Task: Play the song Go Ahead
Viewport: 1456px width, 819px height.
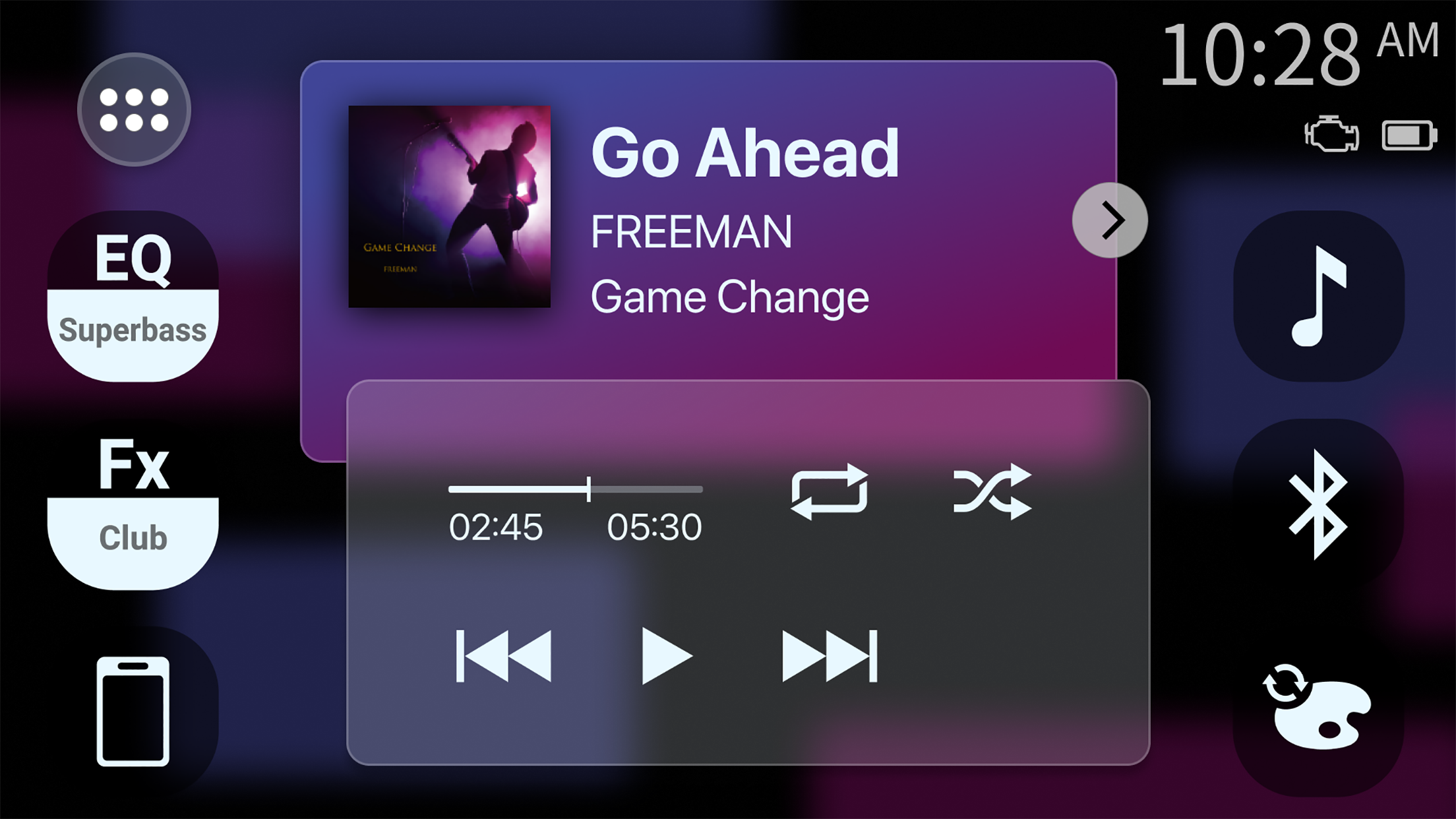Action: point(666,656)
